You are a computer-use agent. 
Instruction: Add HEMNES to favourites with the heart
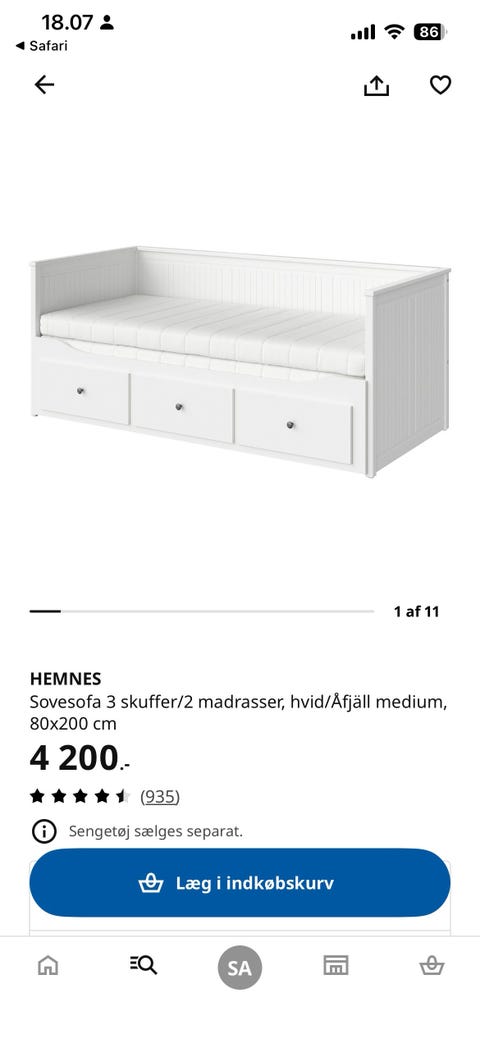coord(440,85)
